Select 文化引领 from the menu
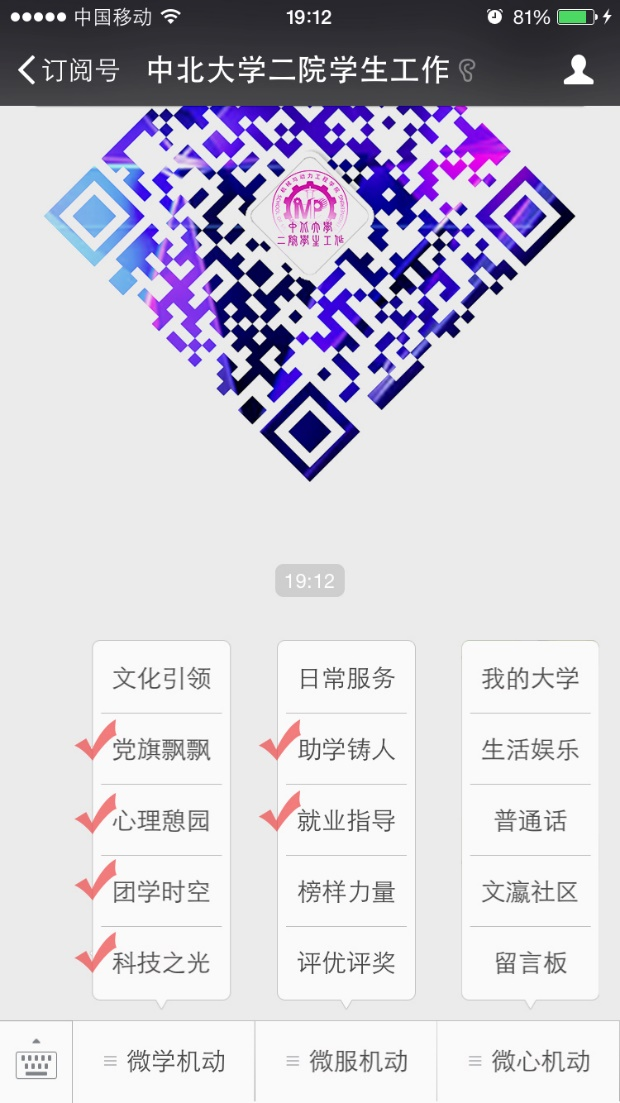 pos(161,679)
